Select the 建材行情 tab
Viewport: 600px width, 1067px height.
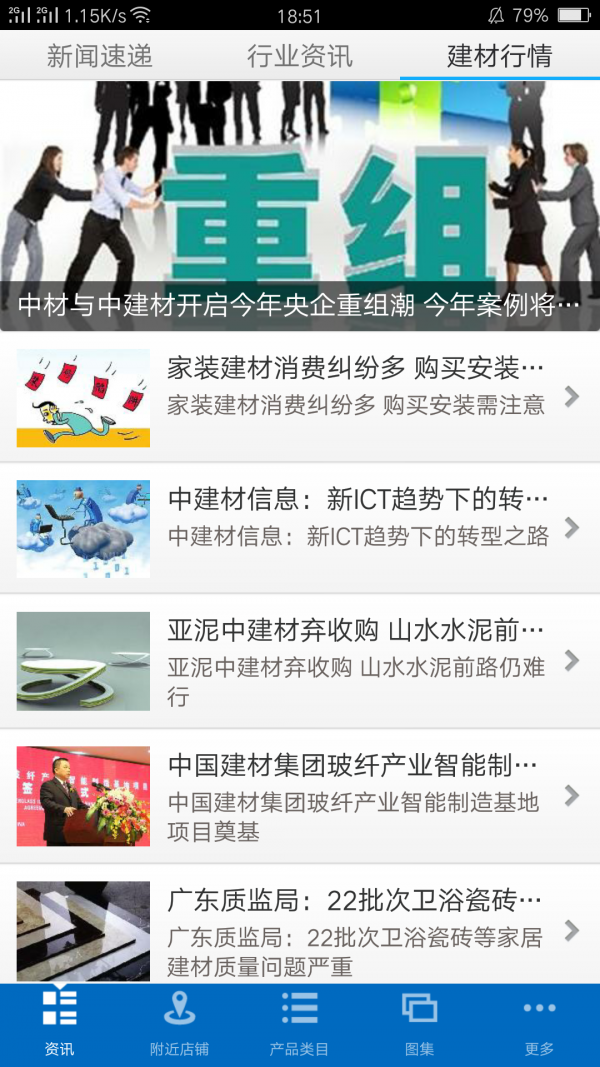pyautogui.click(x=499, y=56)
